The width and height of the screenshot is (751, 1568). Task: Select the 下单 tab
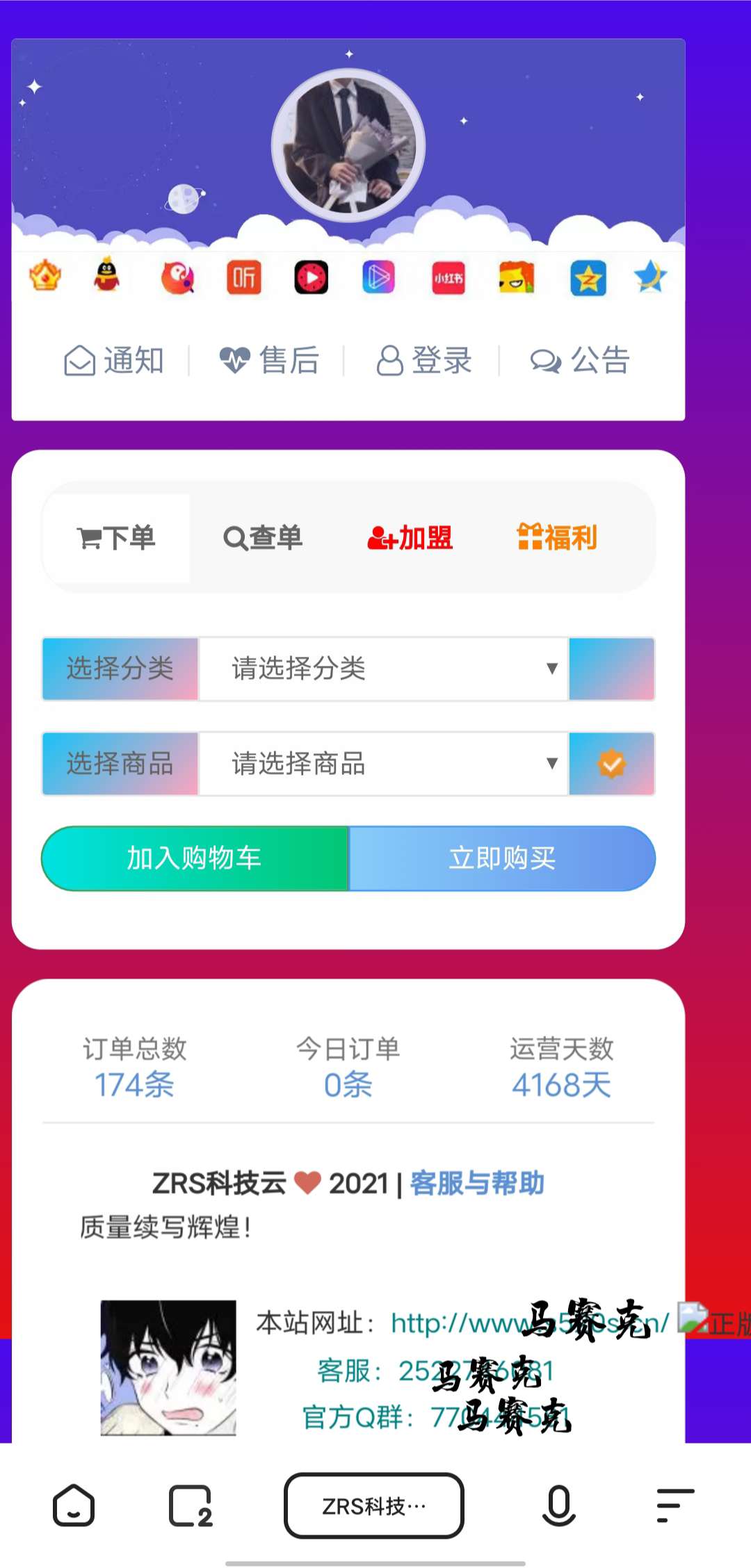[x=116, y=538]
